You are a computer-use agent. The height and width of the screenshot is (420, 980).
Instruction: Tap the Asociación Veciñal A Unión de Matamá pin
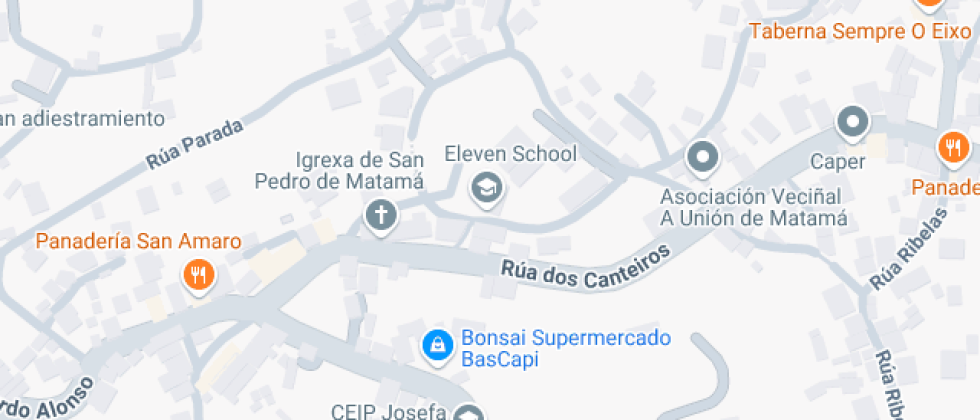click(x=702, y=156)
